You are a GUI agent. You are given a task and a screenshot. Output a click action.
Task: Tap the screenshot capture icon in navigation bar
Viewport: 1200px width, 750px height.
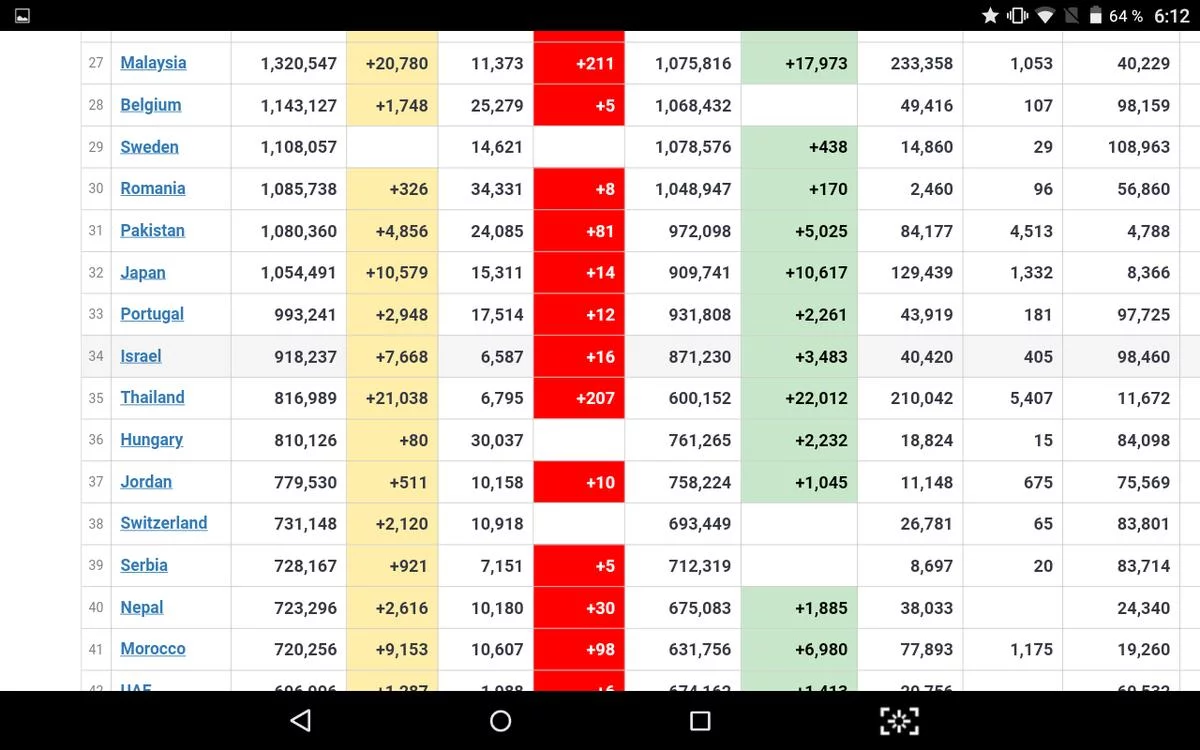click(899, 720)
